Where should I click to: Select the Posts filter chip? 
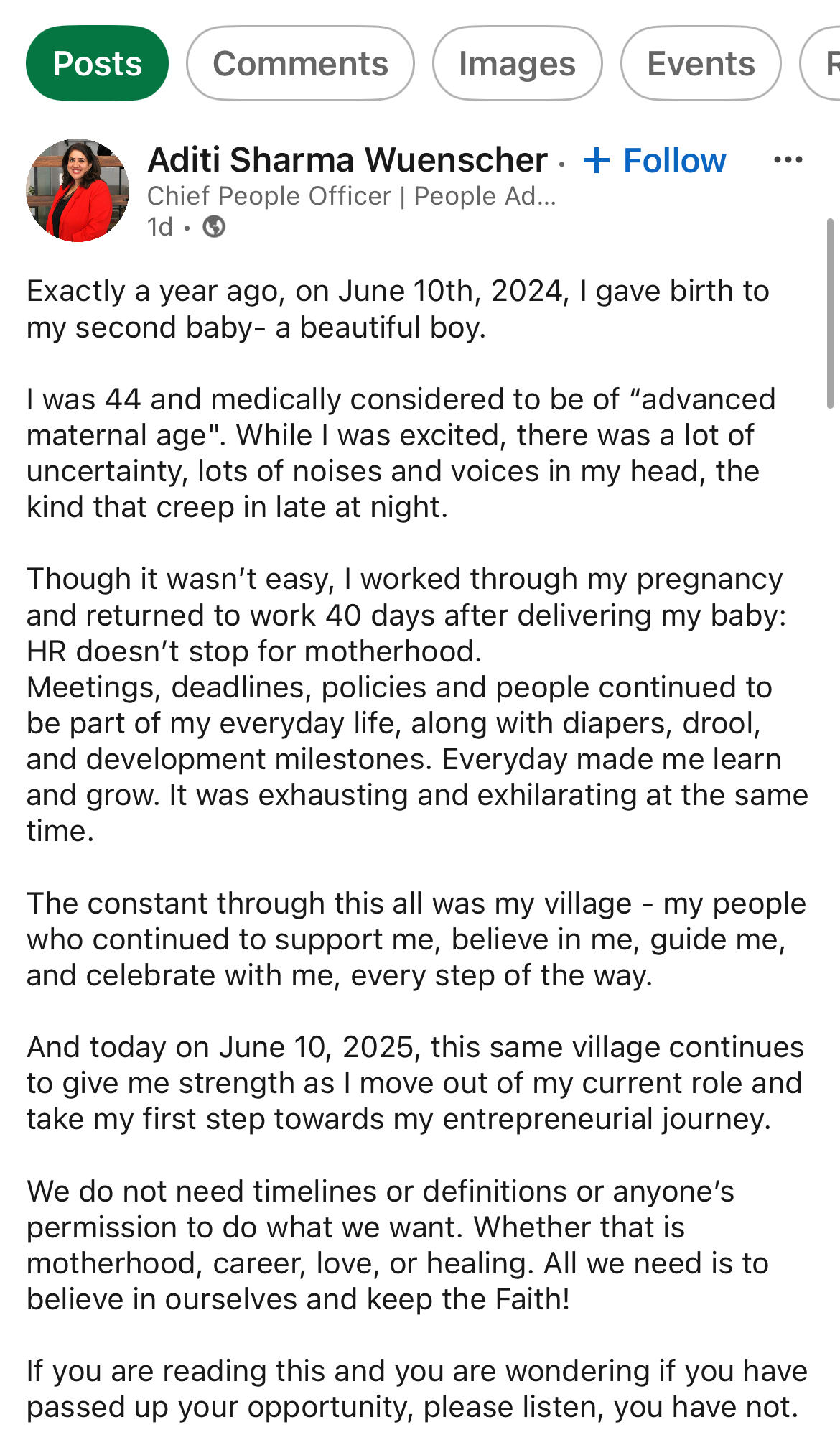click(x=98, y=63)
